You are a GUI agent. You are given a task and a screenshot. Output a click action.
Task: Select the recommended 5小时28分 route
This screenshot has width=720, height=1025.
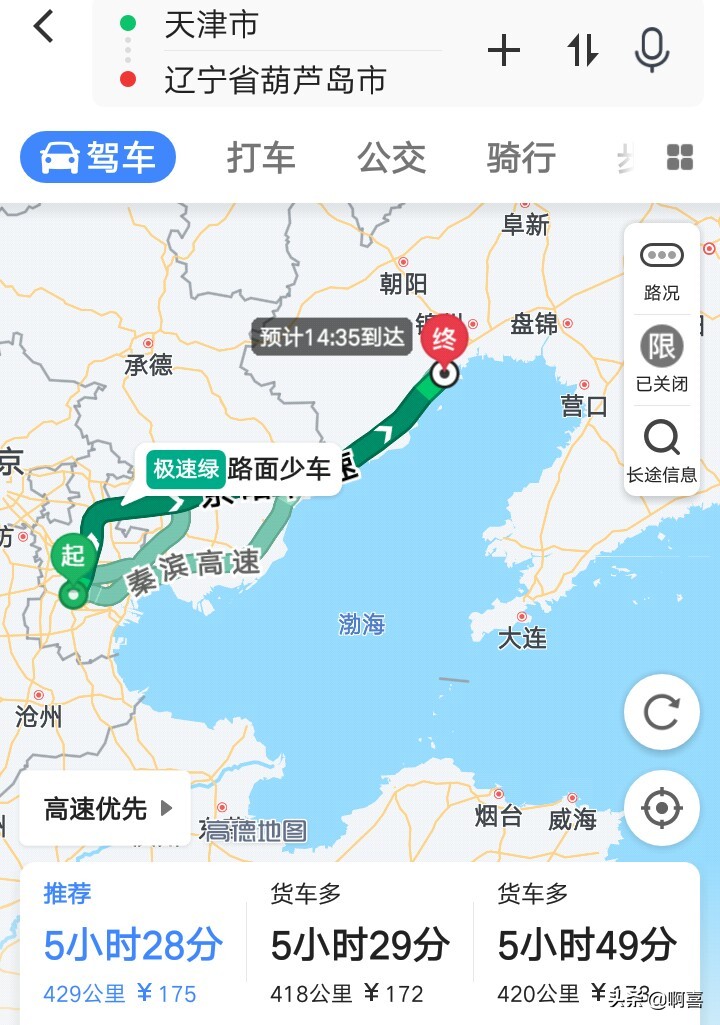tap(133, 945)
